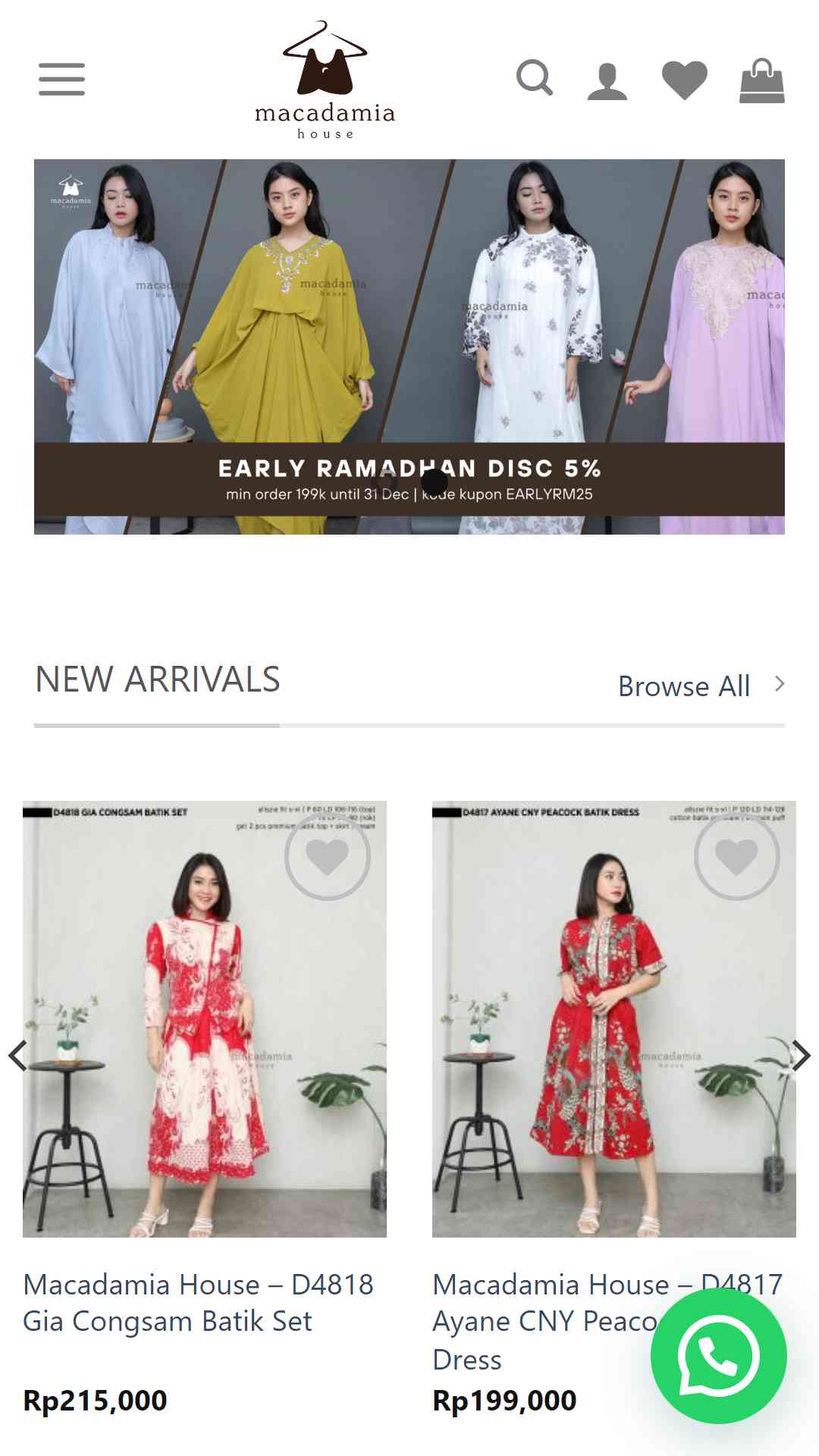Open the Early Ramadhan Disc 5% banner

pos(409,318)
